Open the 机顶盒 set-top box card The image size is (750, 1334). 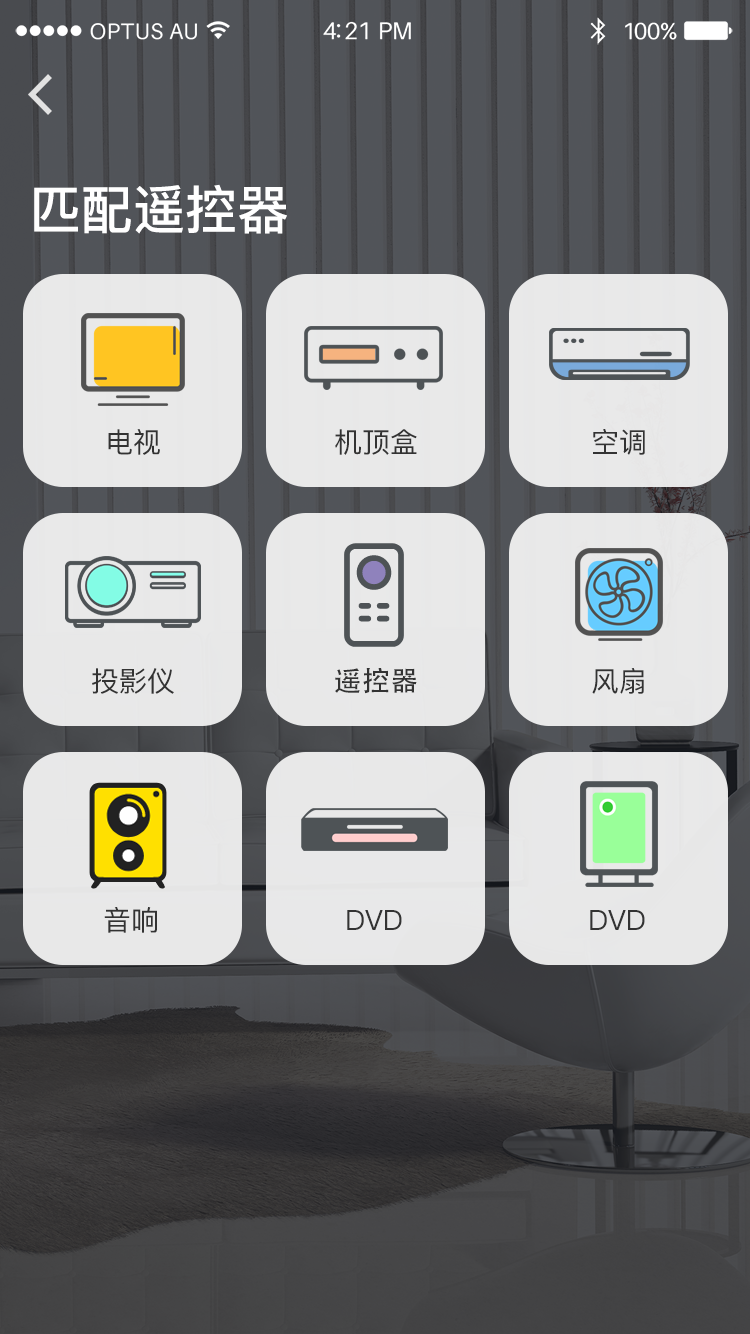pyautogui.click(x=375, y=381)
